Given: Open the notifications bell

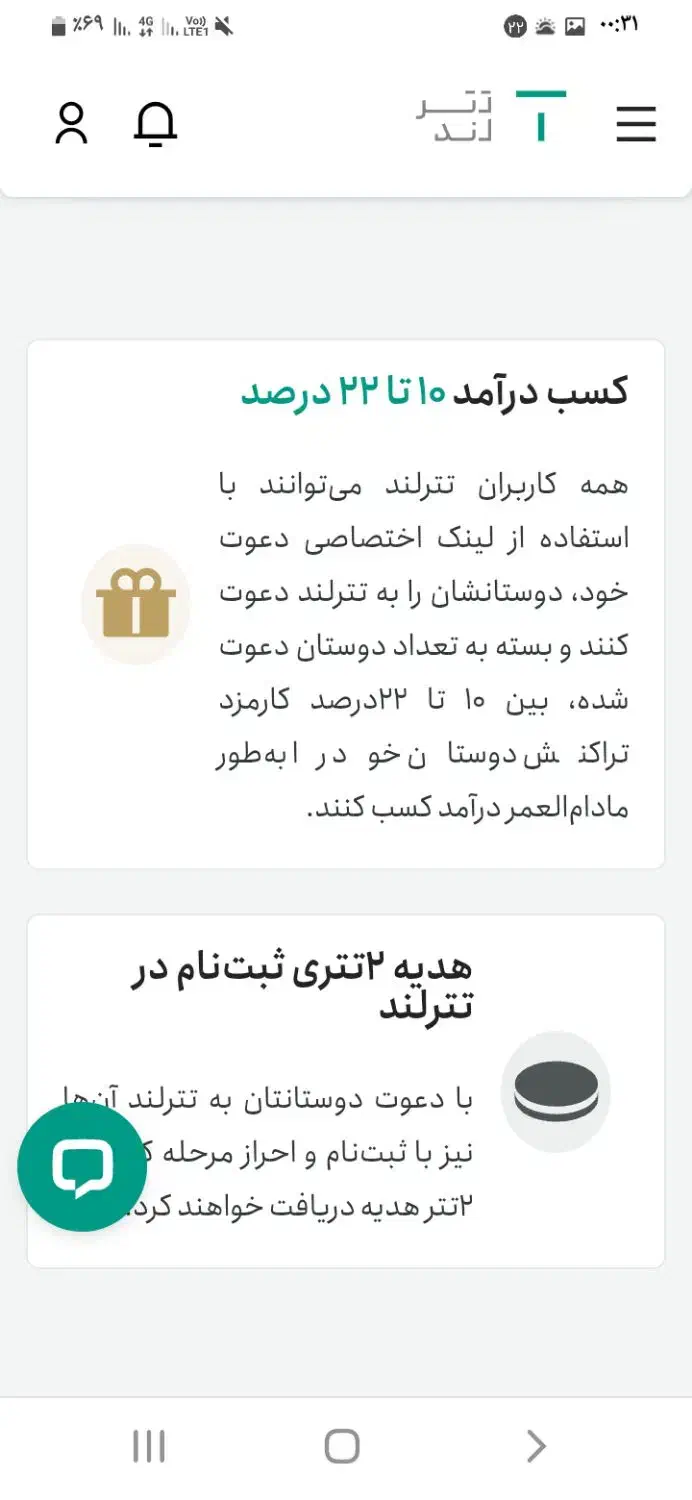Looking at the screenshot, I should point(155,124).
